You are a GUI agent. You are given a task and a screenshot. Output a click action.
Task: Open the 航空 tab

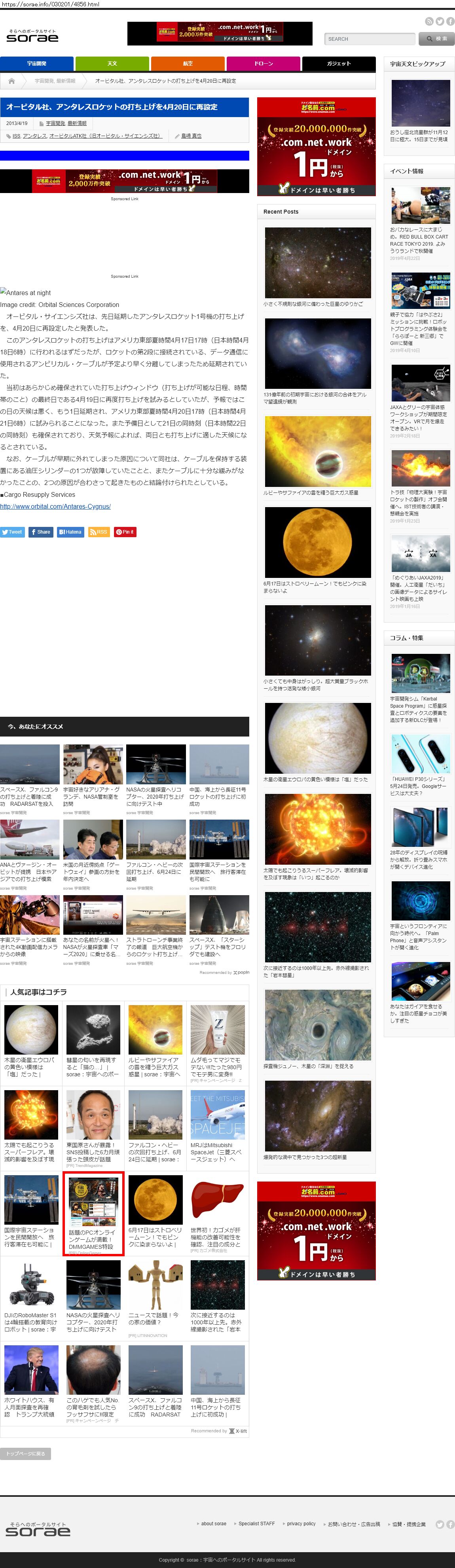[188, 63]
